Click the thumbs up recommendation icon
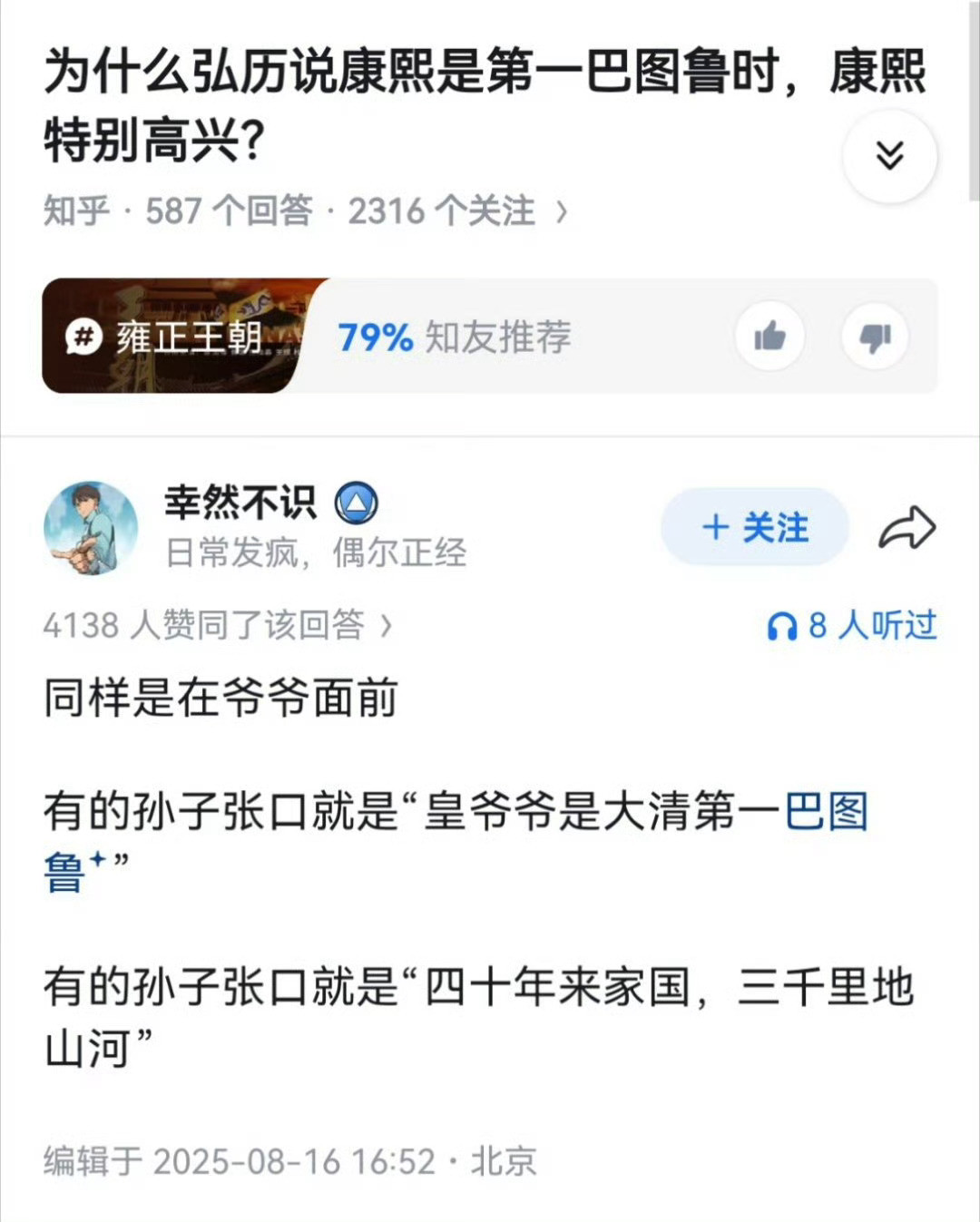The width and height of the screenshot is (980, 1222). (770, 337)
